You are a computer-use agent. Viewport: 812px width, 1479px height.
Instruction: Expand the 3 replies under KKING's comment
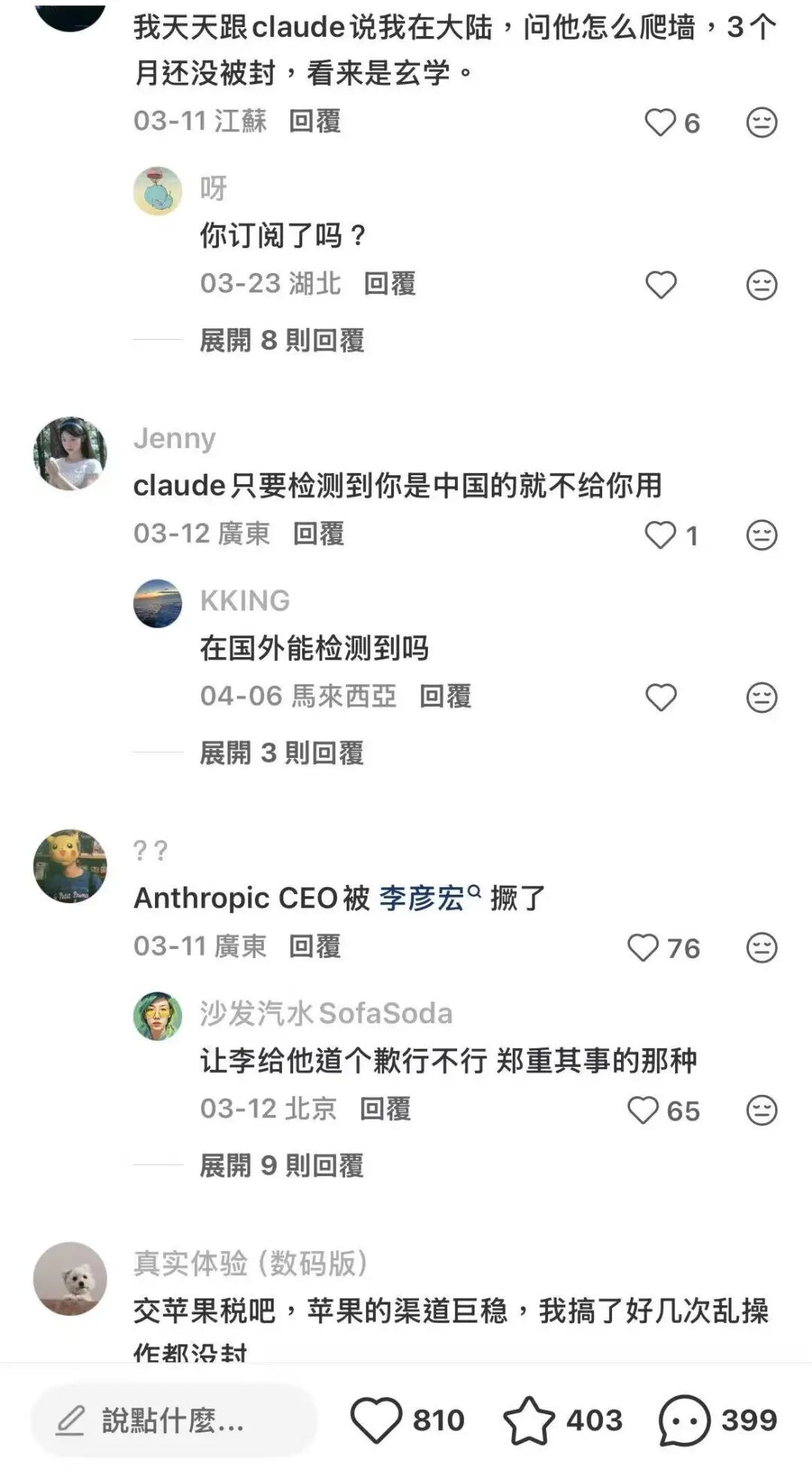click(x=281, y=753)
